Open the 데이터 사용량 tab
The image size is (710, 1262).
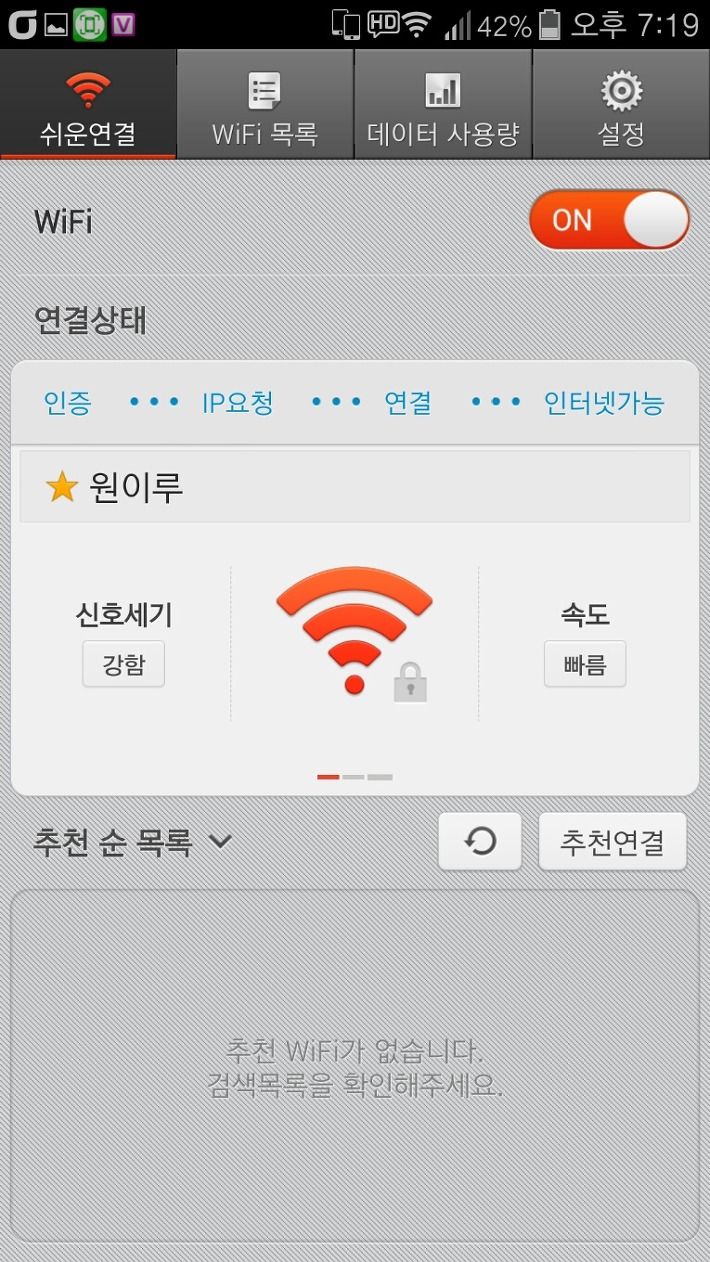(x=443, y=105)
